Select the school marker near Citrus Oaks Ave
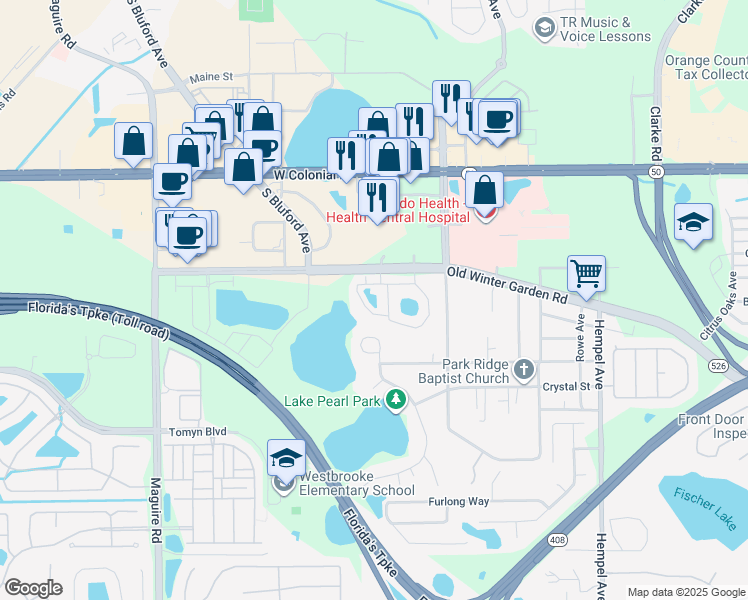748x600 pixels. coord(693,222)
